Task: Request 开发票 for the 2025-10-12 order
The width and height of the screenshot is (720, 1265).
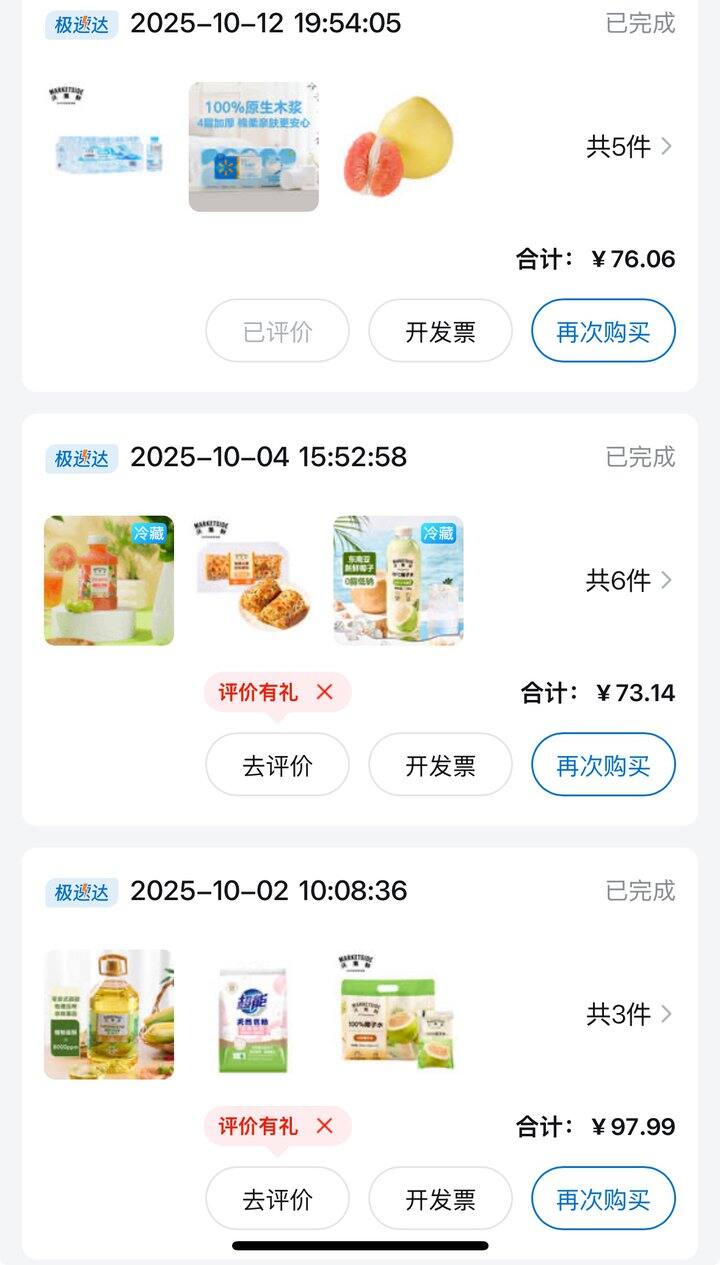Action: (x=440, y=331)
